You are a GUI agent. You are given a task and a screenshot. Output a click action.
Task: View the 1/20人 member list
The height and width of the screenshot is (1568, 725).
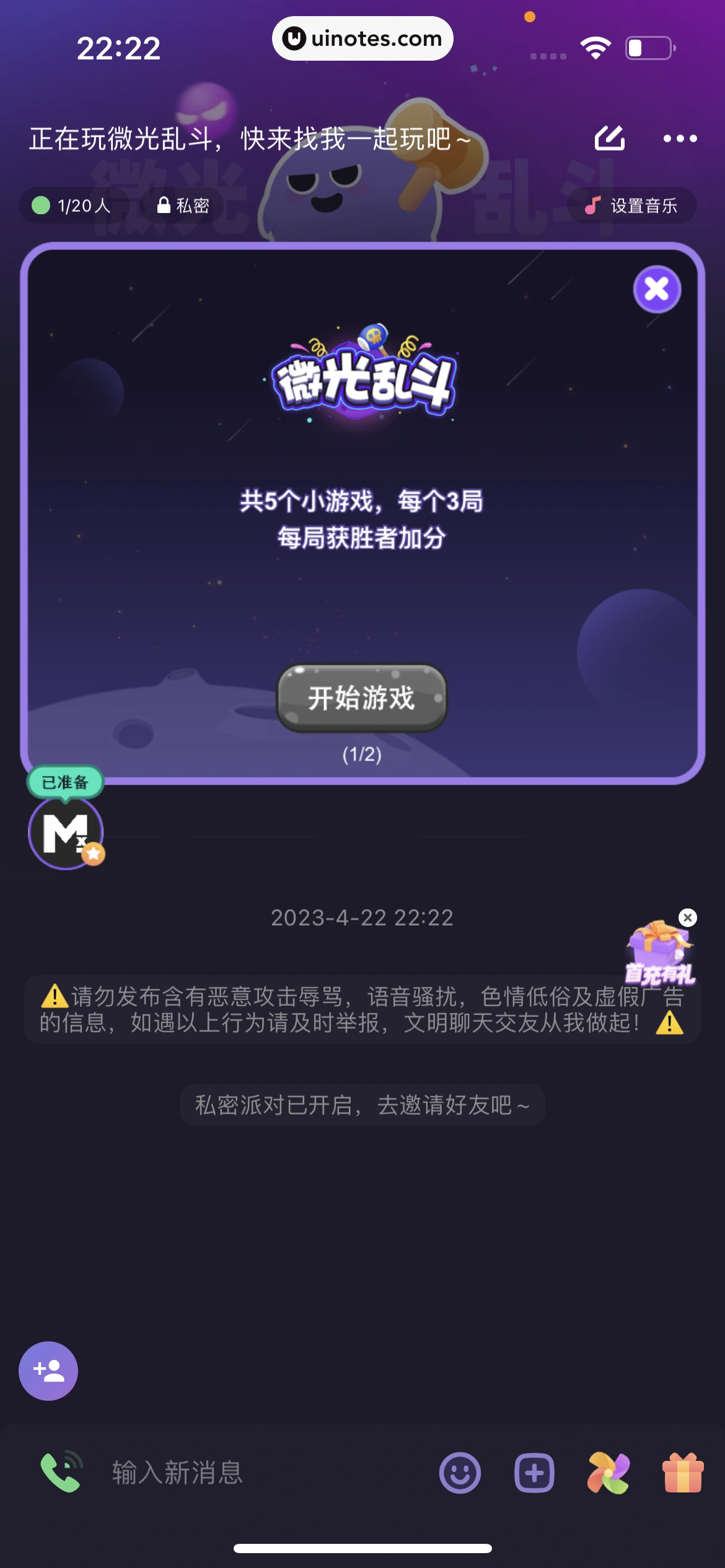tap(72, 206)
